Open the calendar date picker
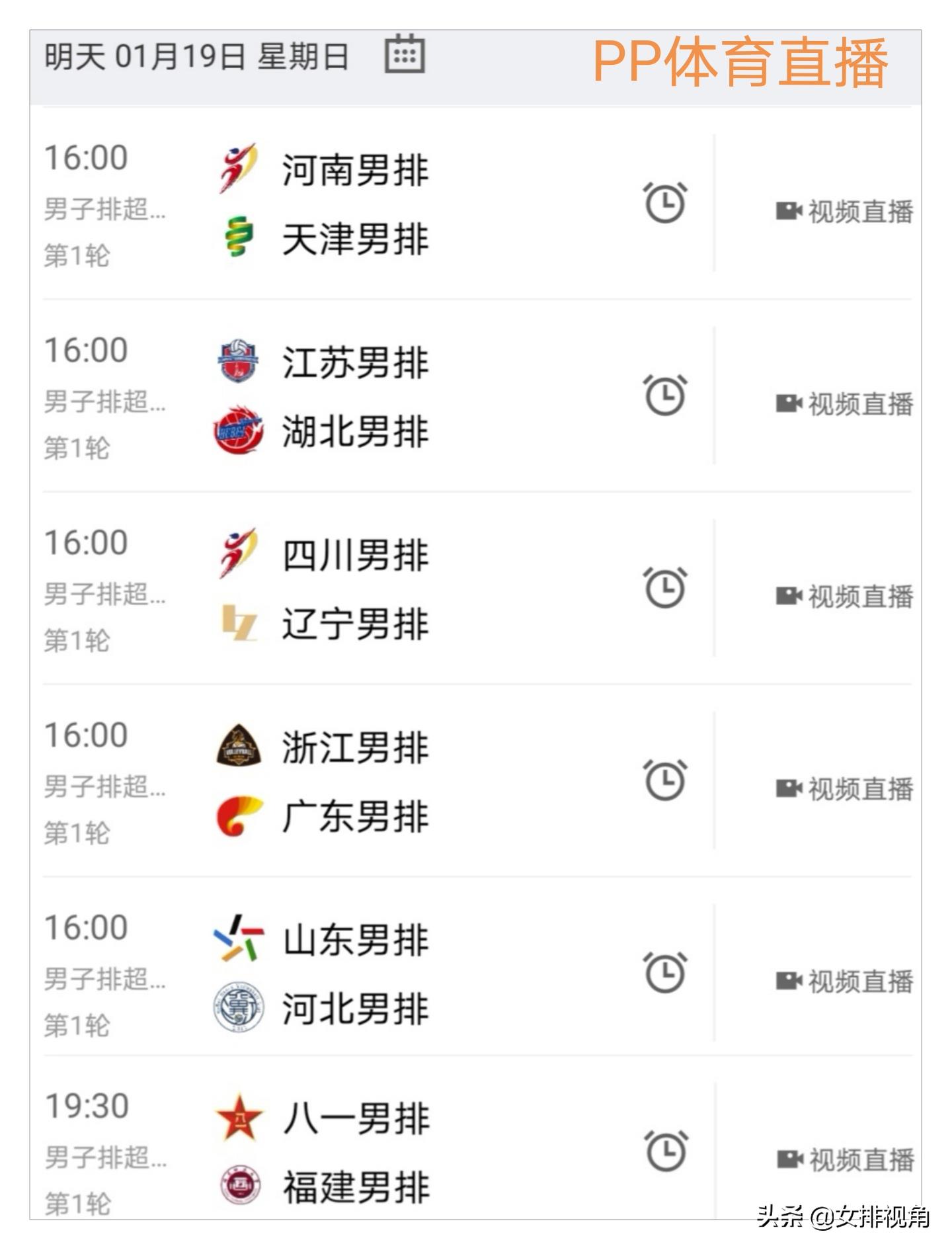The height and width of the screenshot is (1250, 952). pyautogui.click(x=404, y=54)
